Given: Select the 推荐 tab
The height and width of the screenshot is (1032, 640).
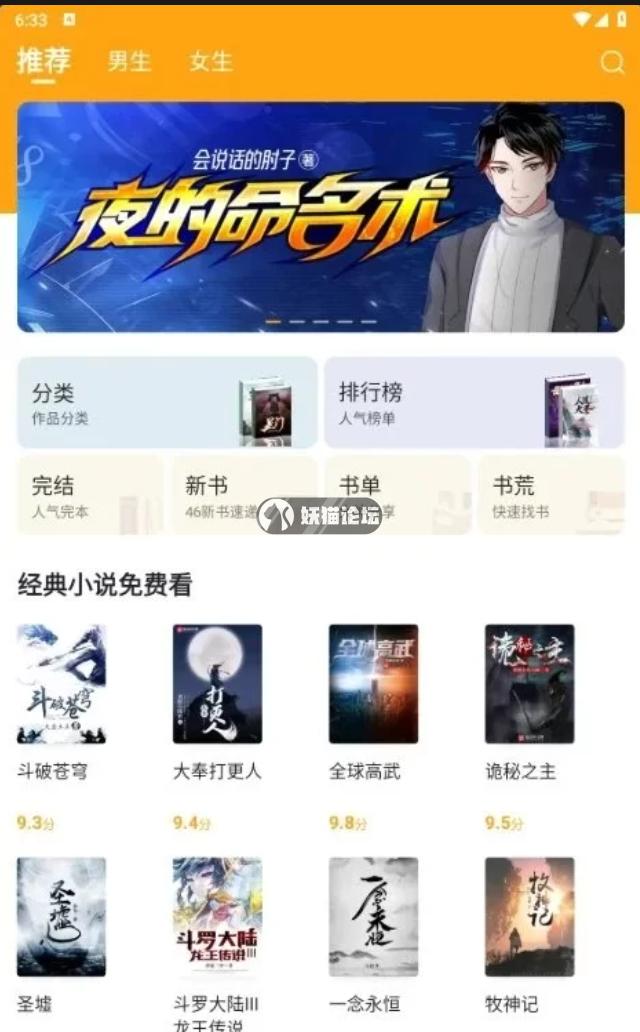Looking at the screenshot, I should (x=43, y=62).
